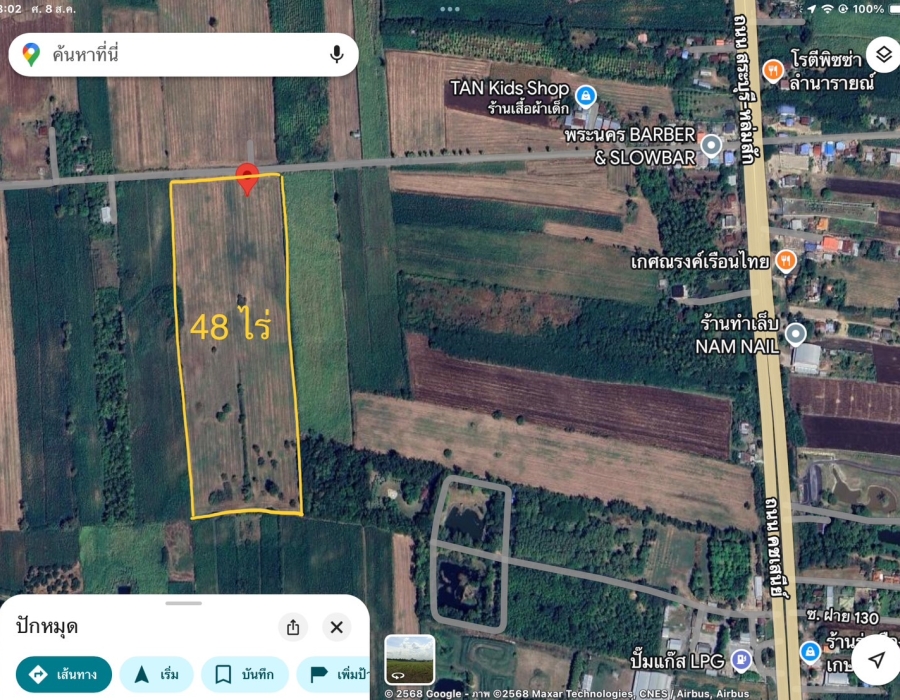Open the เกศณรงค์เรือนไทย restaurant marker
The height and width of the screenshot is (700, 900).
(x=786, y=261)
